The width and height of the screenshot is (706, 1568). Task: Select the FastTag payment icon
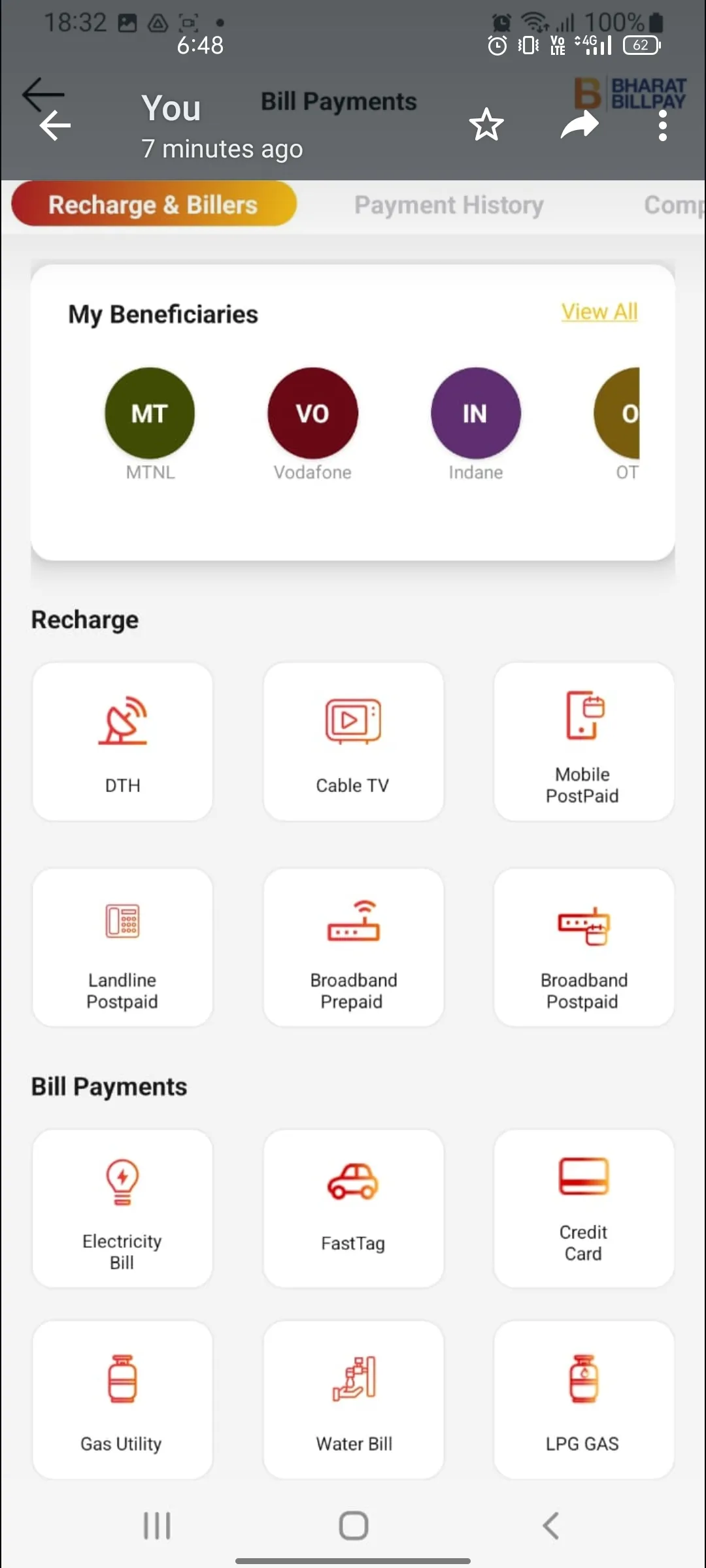click(353, 1208)
